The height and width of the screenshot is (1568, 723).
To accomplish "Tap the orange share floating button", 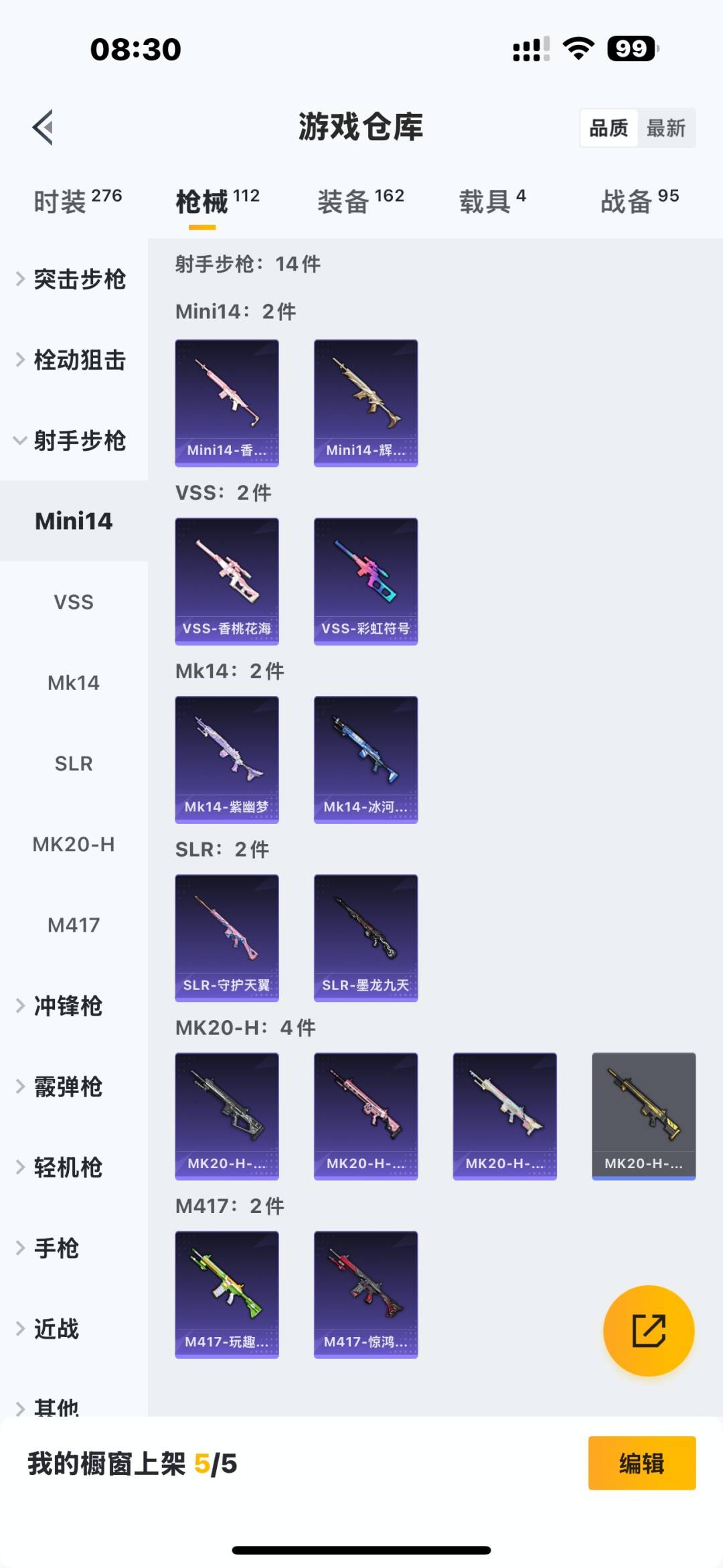I will 648,1330.
